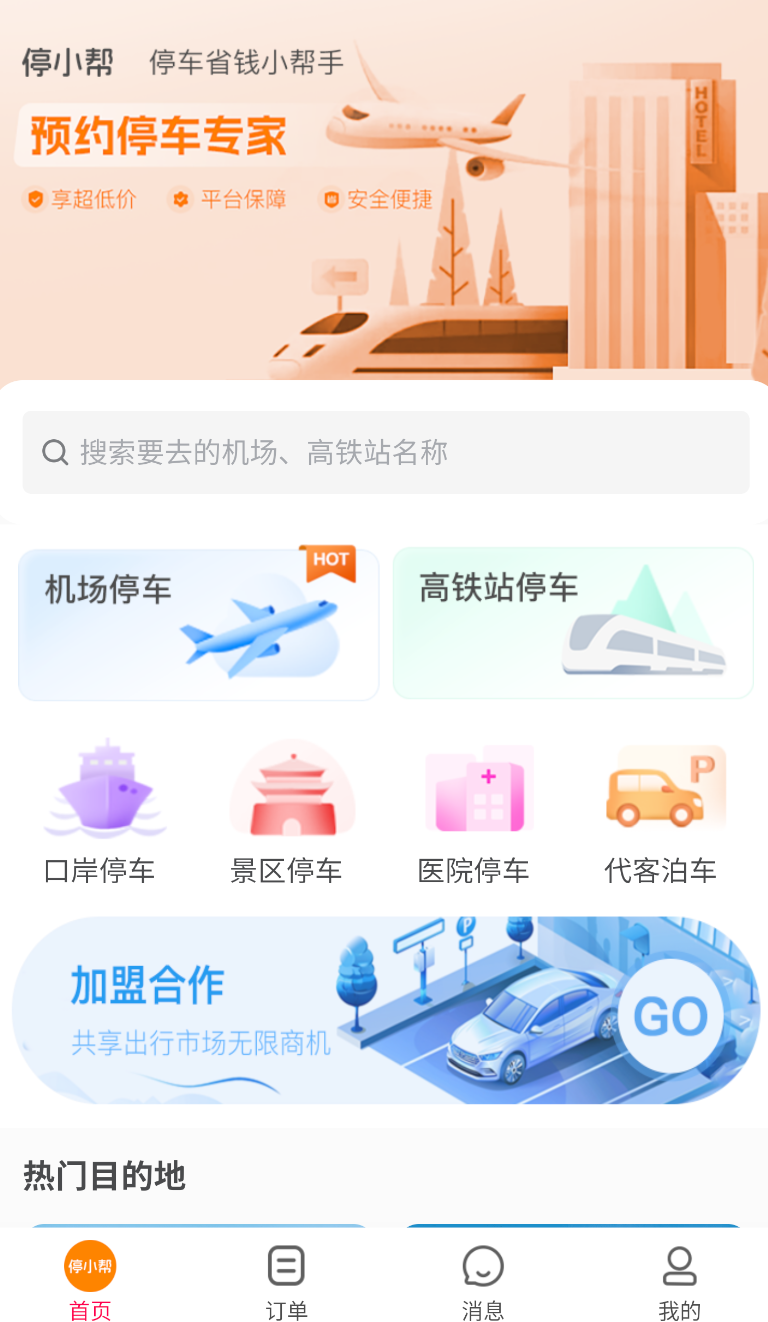Tap the airport and station search box
This screenshot has height=1322, width=768.
pos(385,452)
